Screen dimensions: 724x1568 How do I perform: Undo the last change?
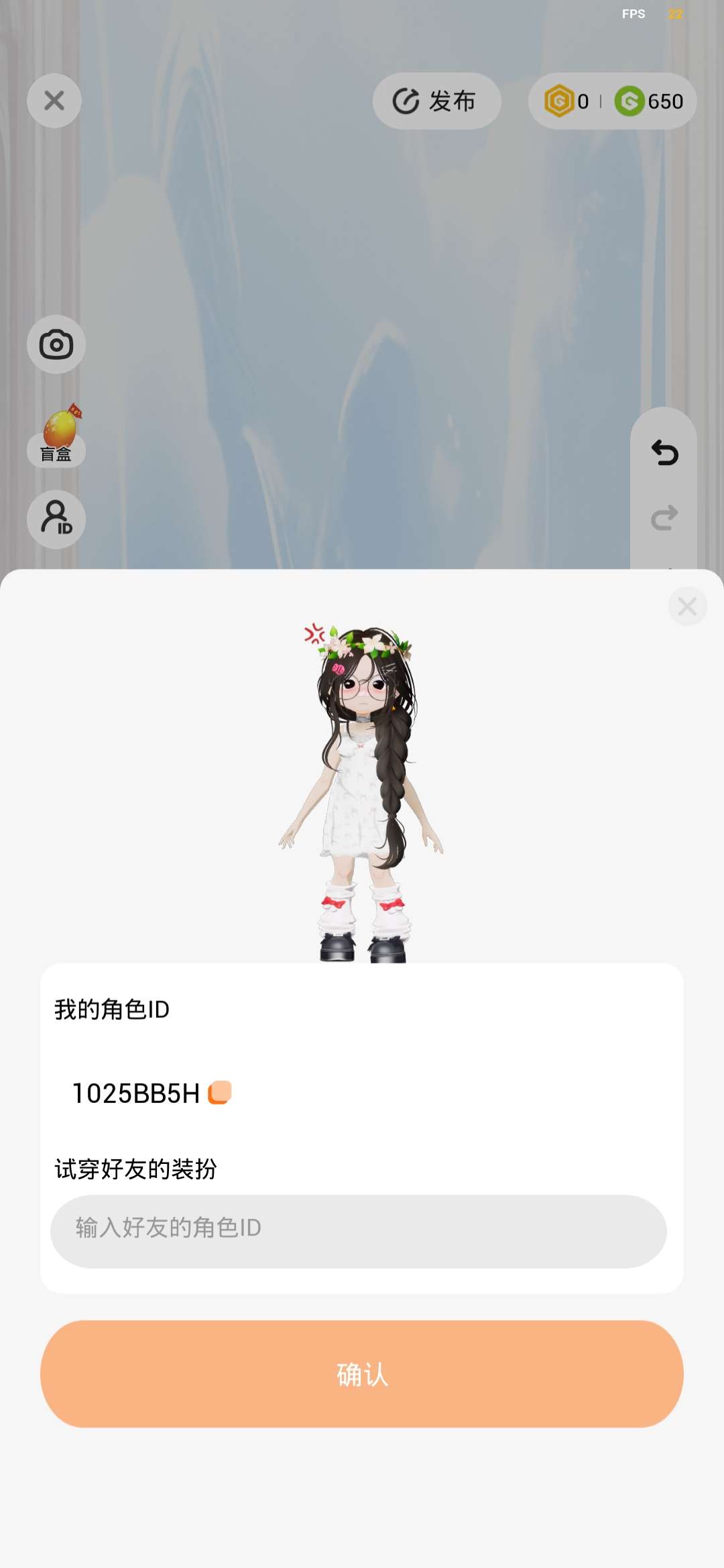point(664,453)
